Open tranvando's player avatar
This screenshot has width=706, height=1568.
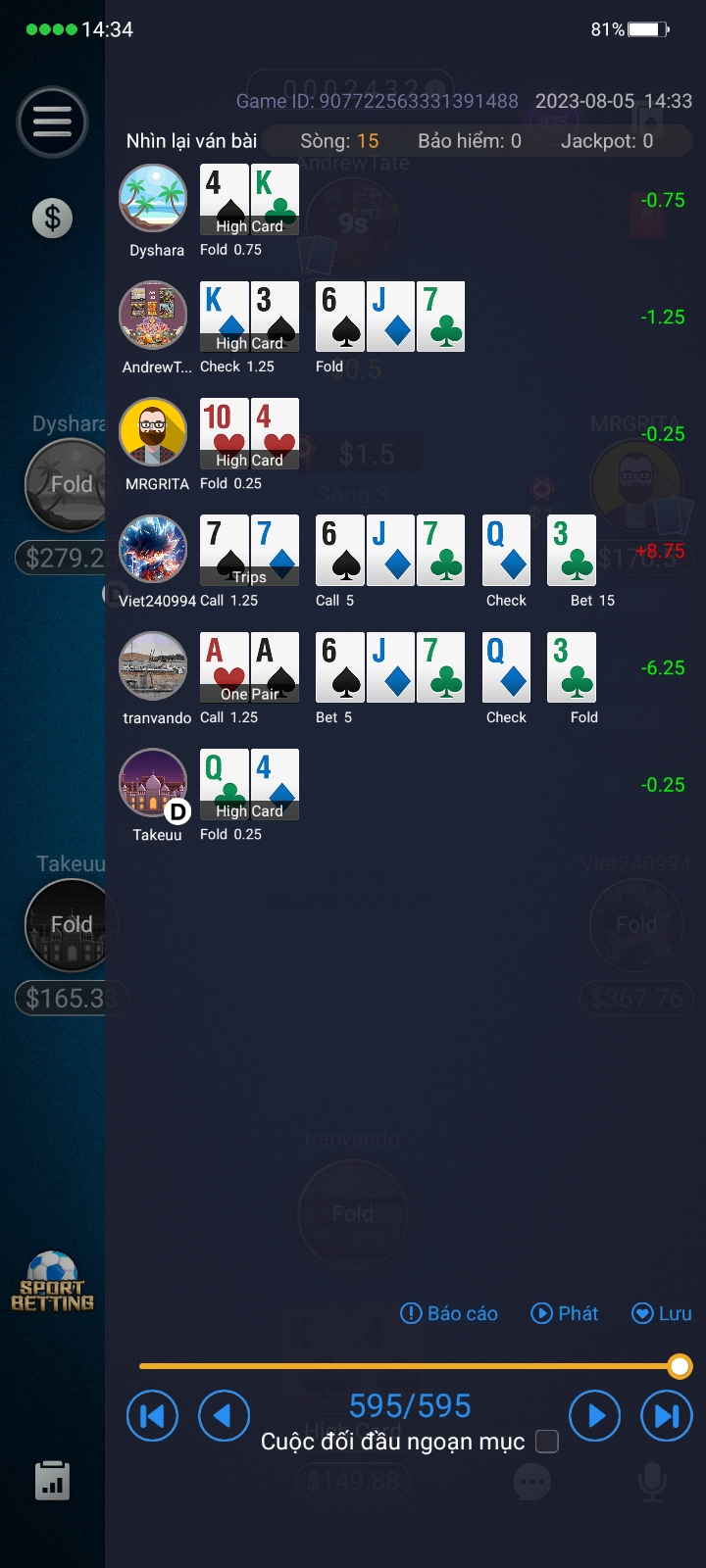click(153, 666)
